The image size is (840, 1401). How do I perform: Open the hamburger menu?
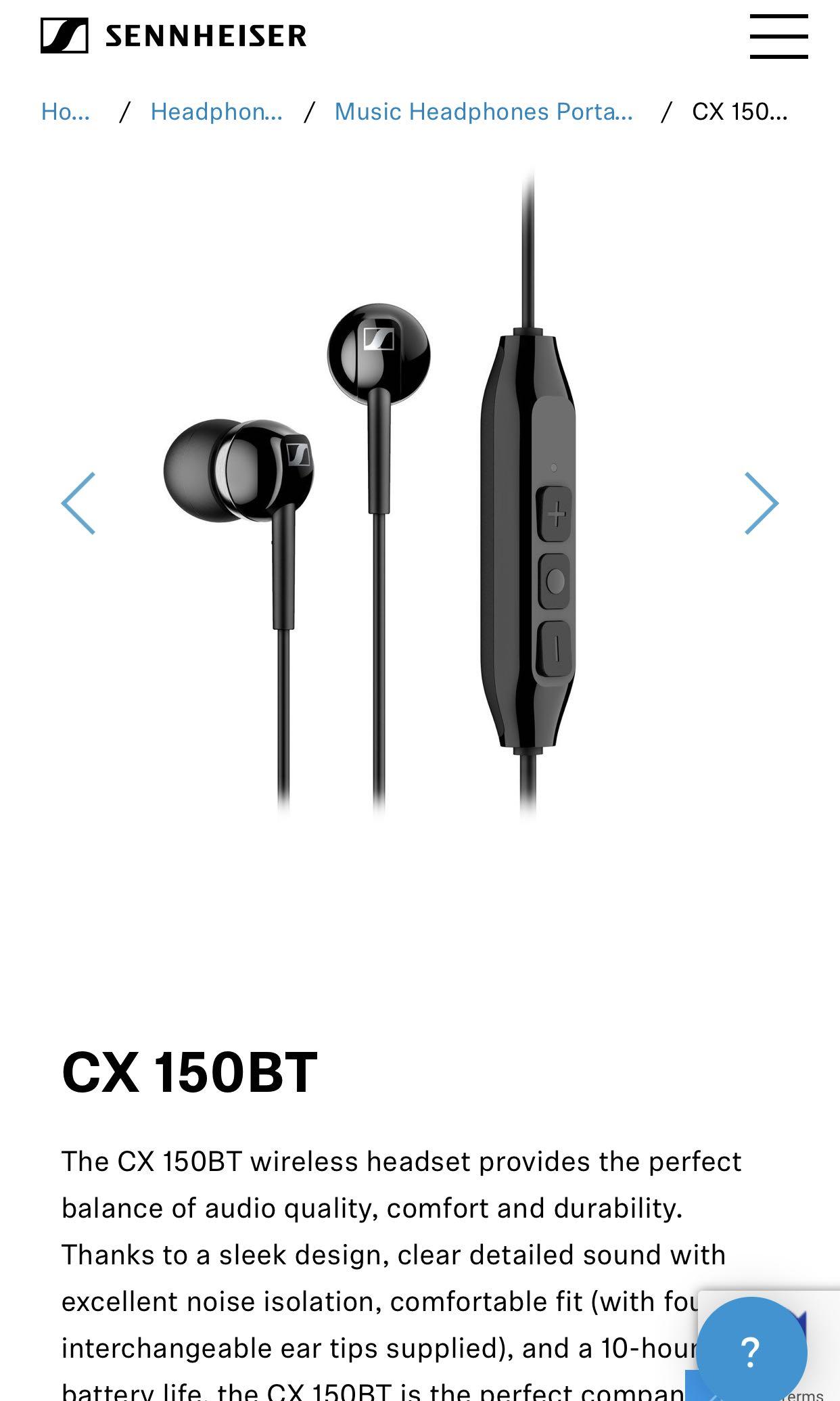(778, 37)
